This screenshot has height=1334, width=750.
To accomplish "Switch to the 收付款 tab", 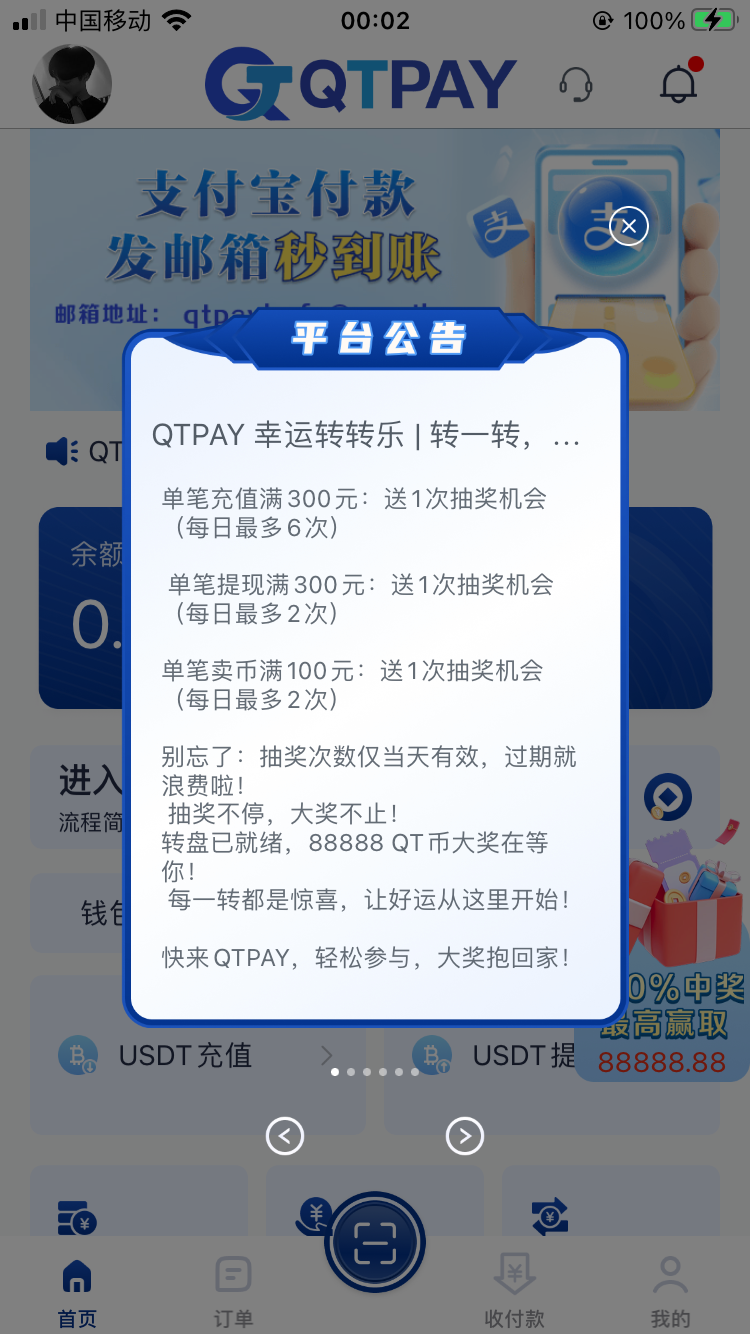I will click(x=515, y=1292).
